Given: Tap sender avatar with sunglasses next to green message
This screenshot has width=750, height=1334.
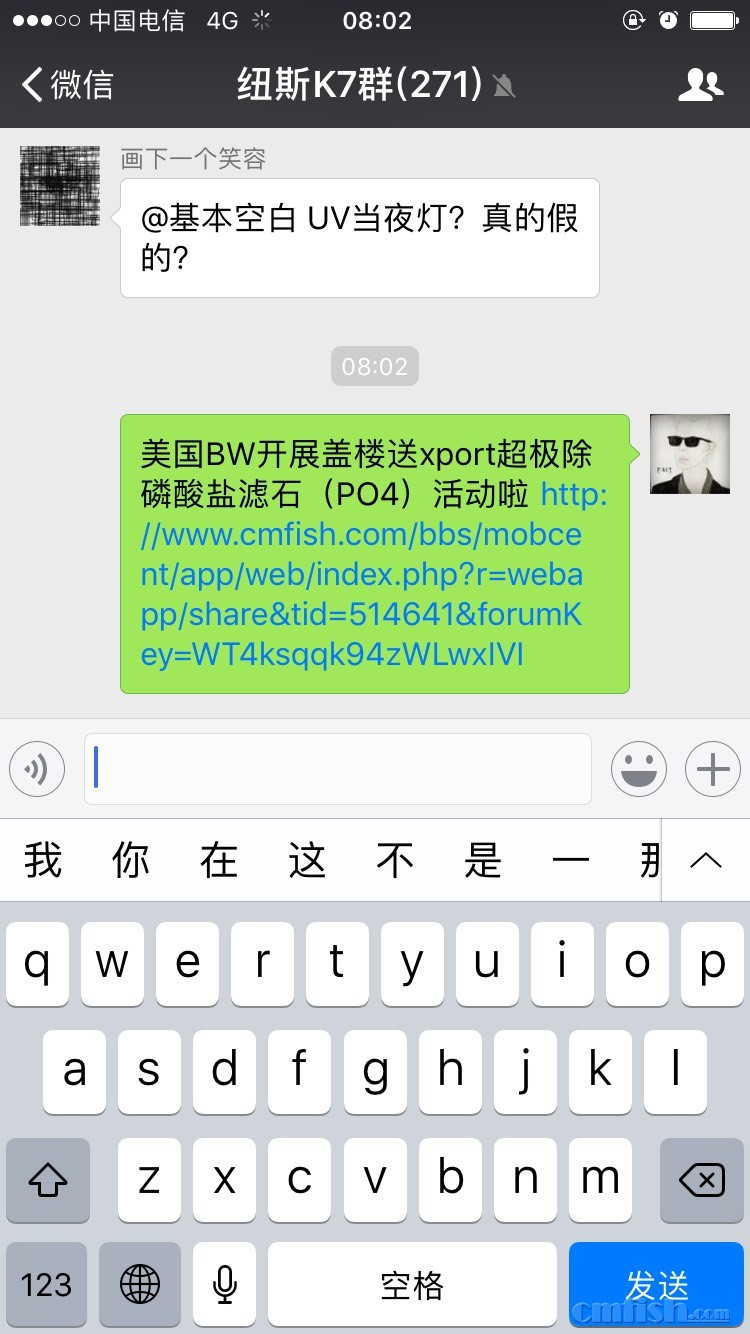Looking at the screenshot, I should coord(690,455).
